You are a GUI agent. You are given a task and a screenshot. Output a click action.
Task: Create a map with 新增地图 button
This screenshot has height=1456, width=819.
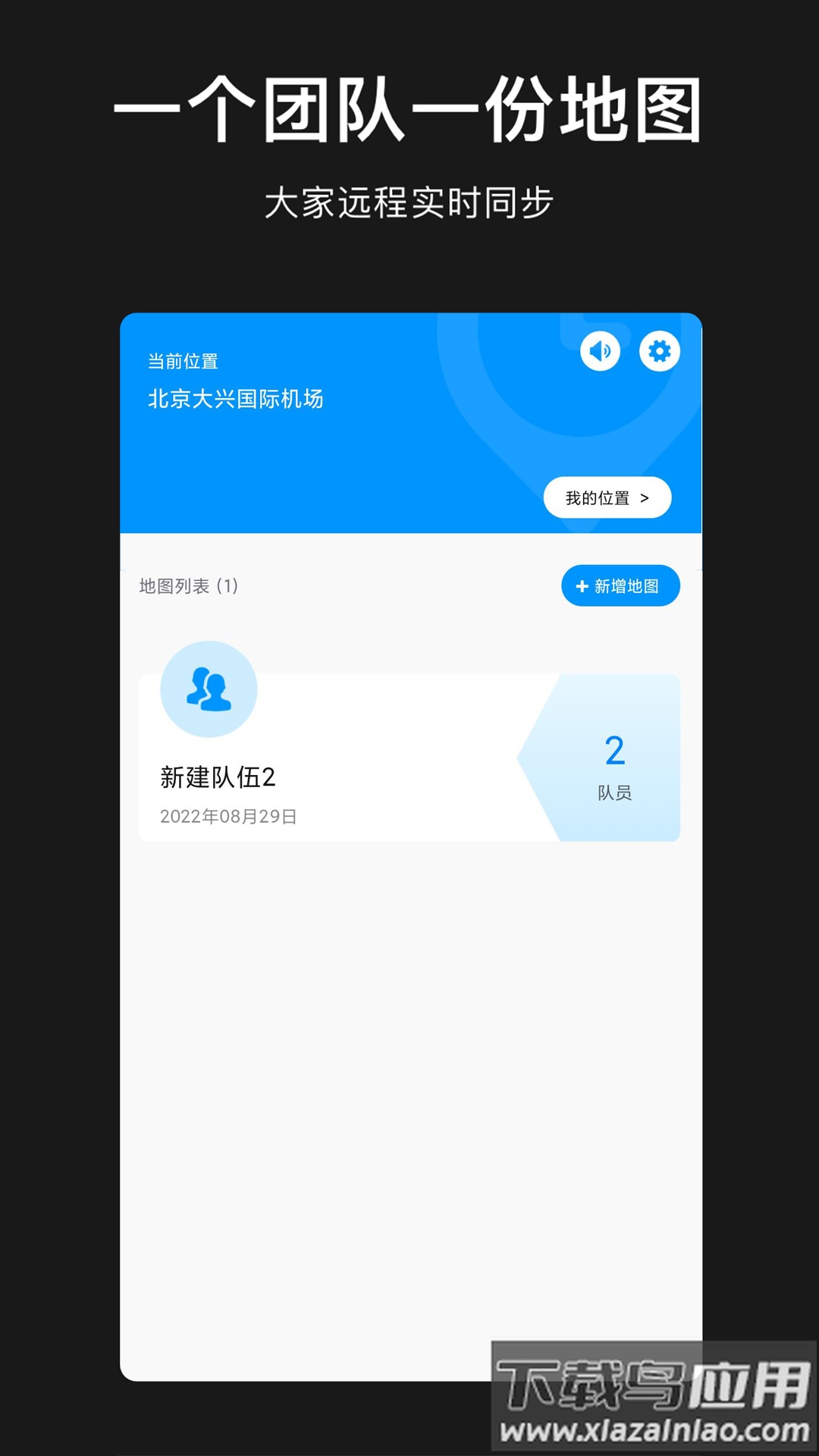click(x=620, y=585)
